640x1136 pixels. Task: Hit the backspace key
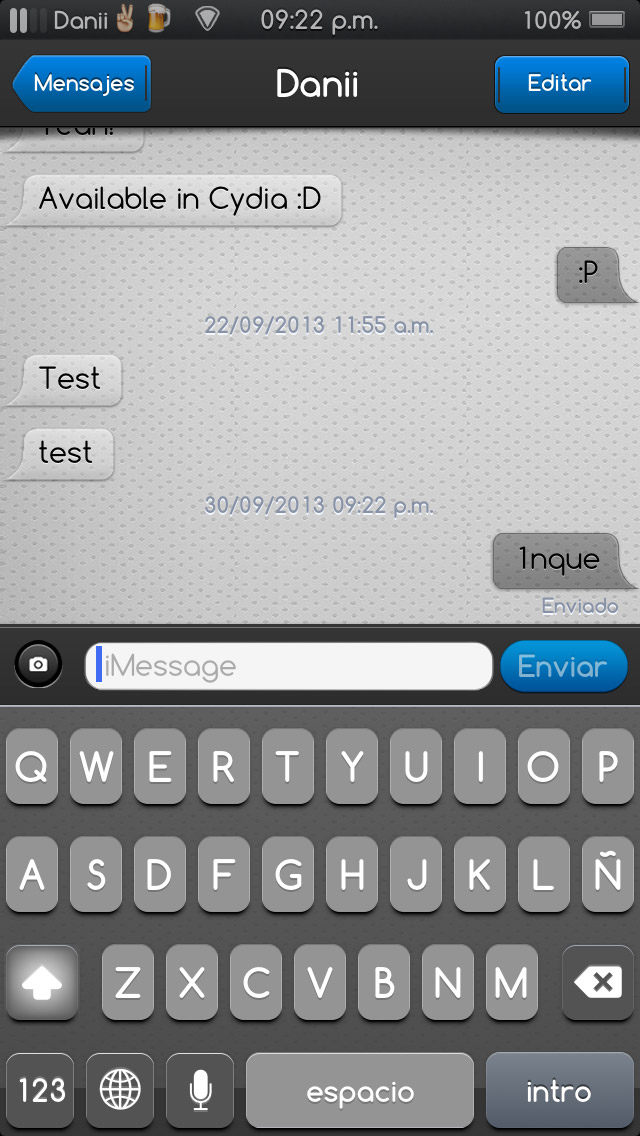pos(598,982)
